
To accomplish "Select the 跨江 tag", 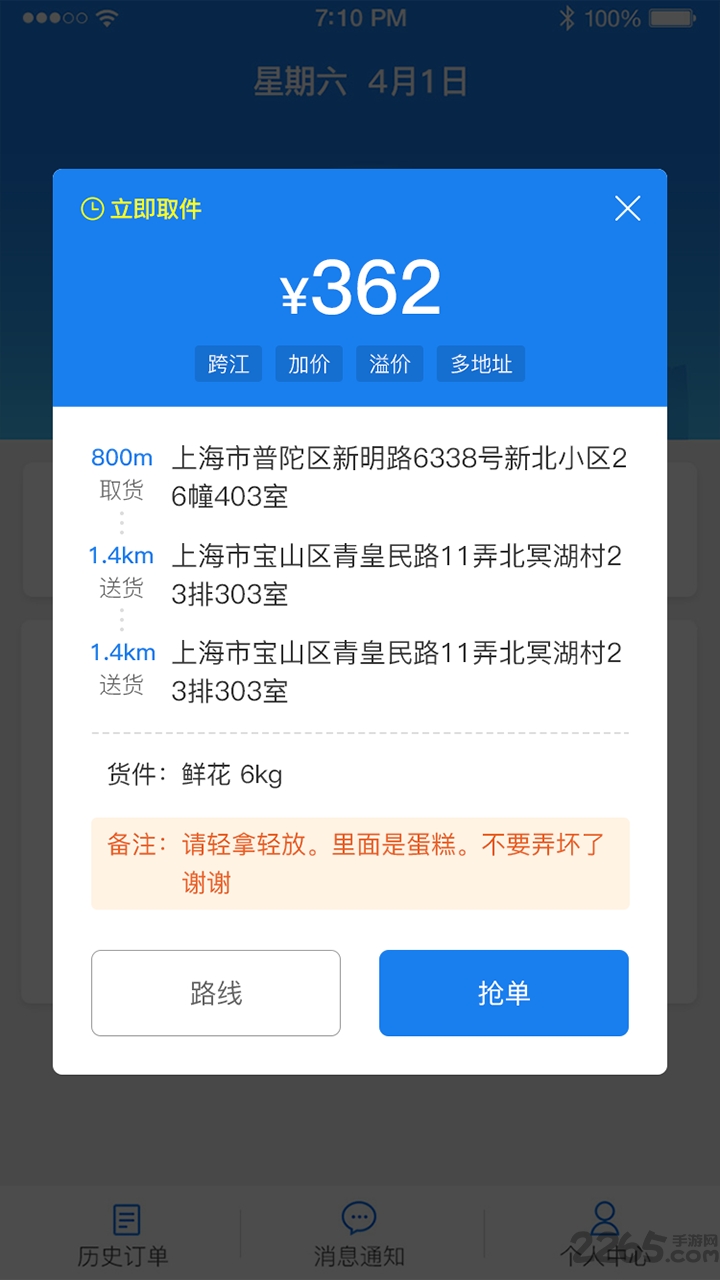I will pyautogui.click(x=228, y=364).
